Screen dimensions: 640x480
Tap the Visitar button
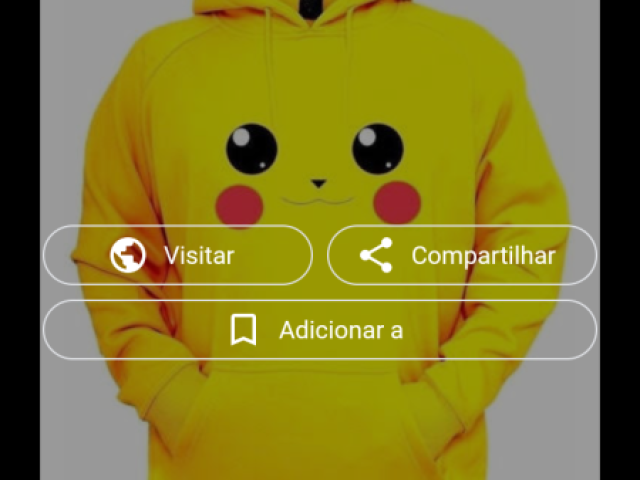pyautogui.click(x=178, y=255)
